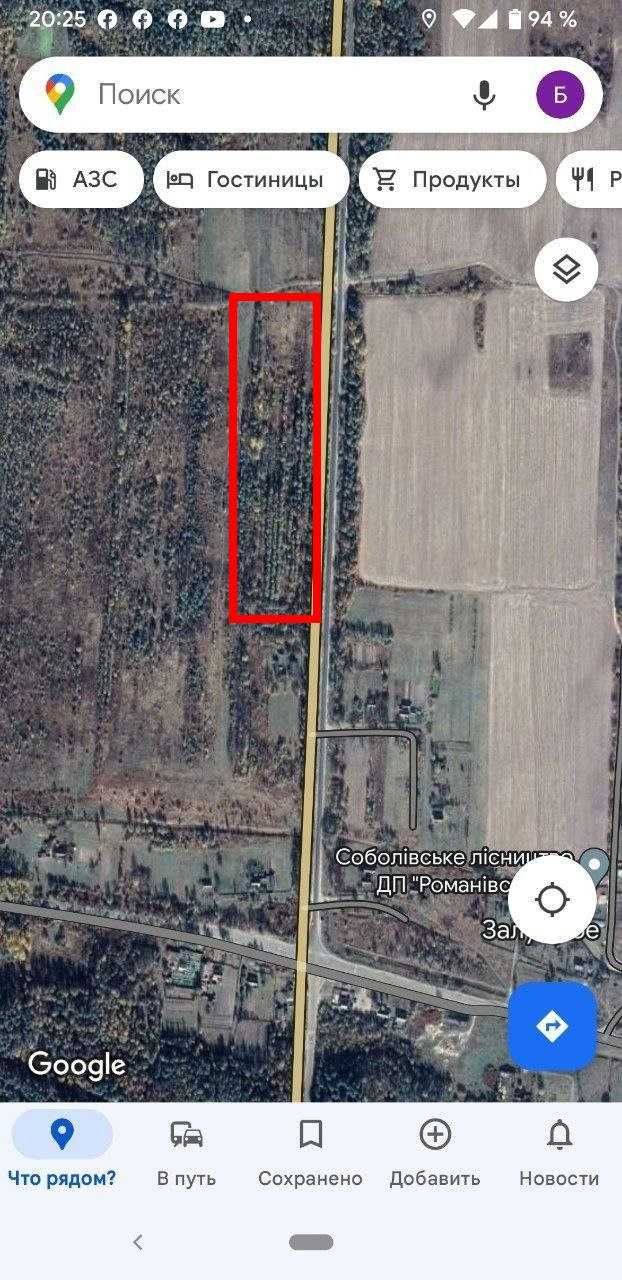Open the map layers button

pos(567,269)
